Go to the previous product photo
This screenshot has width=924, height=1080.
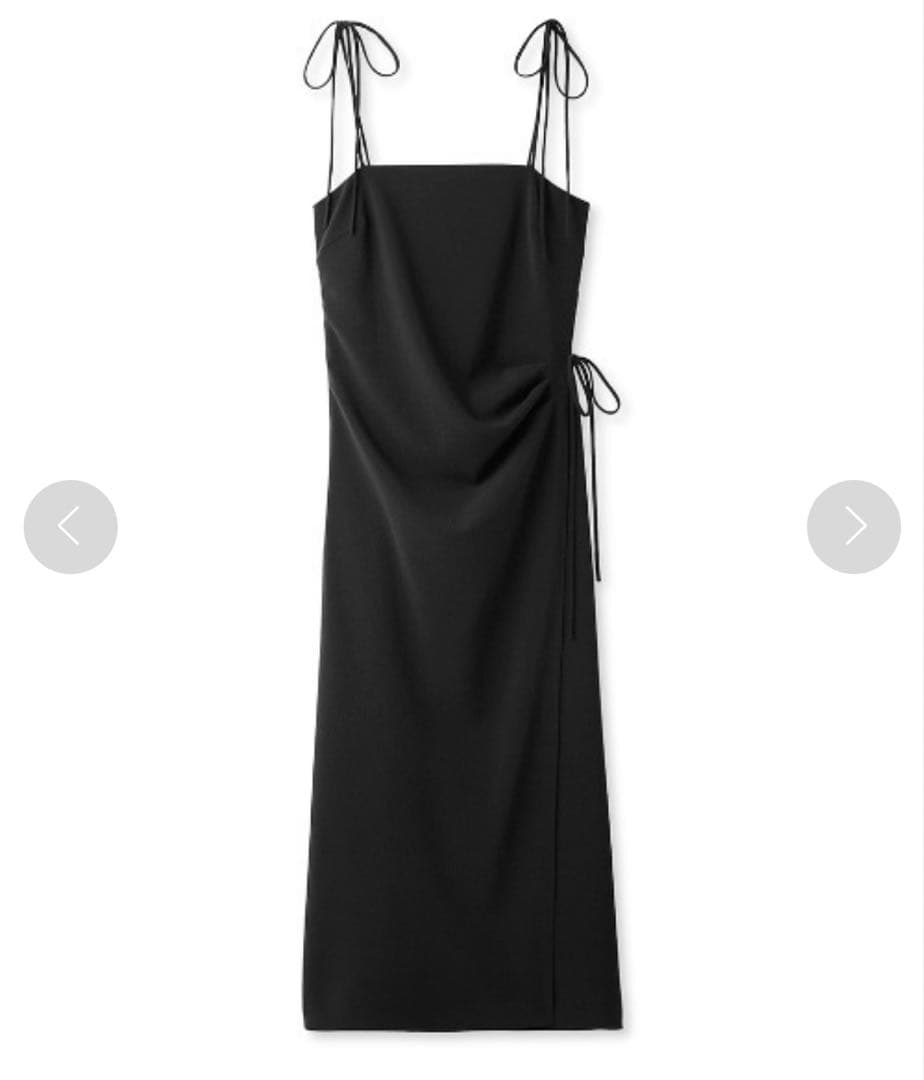pyautogui.click(x=70, y=527)
